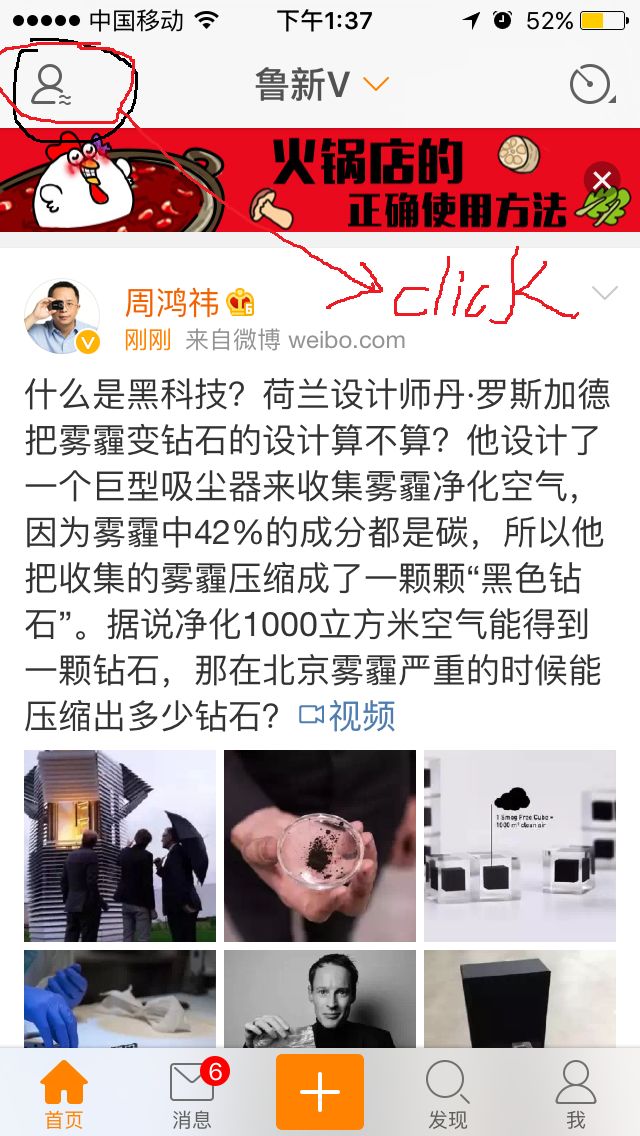The height and width of the screenshot is (1136, 640).
Task: Expand the post options chevron for 周鸿祎's post
Action: (605, 293)
